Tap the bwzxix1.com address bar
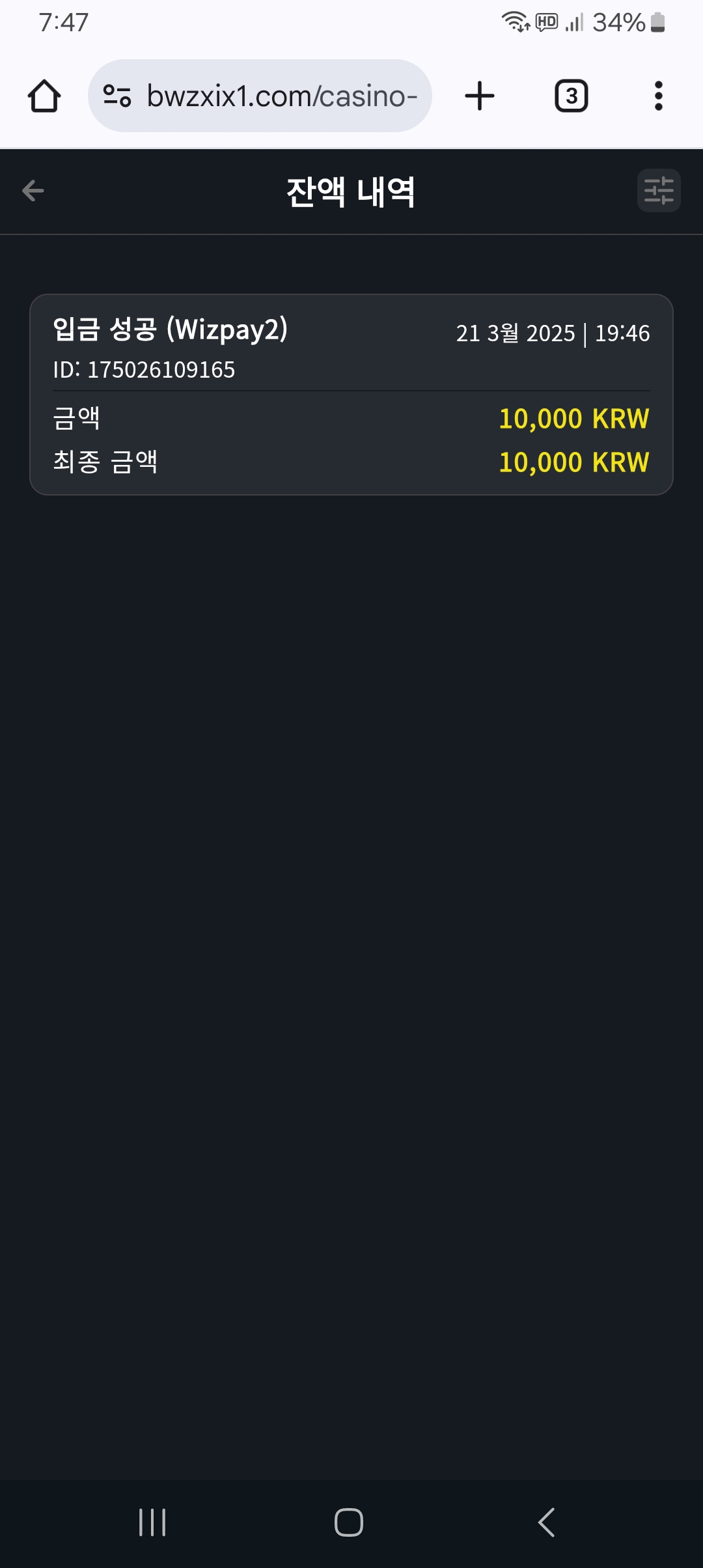Screen dimensions: 703x1568 (x=280, y=96)
